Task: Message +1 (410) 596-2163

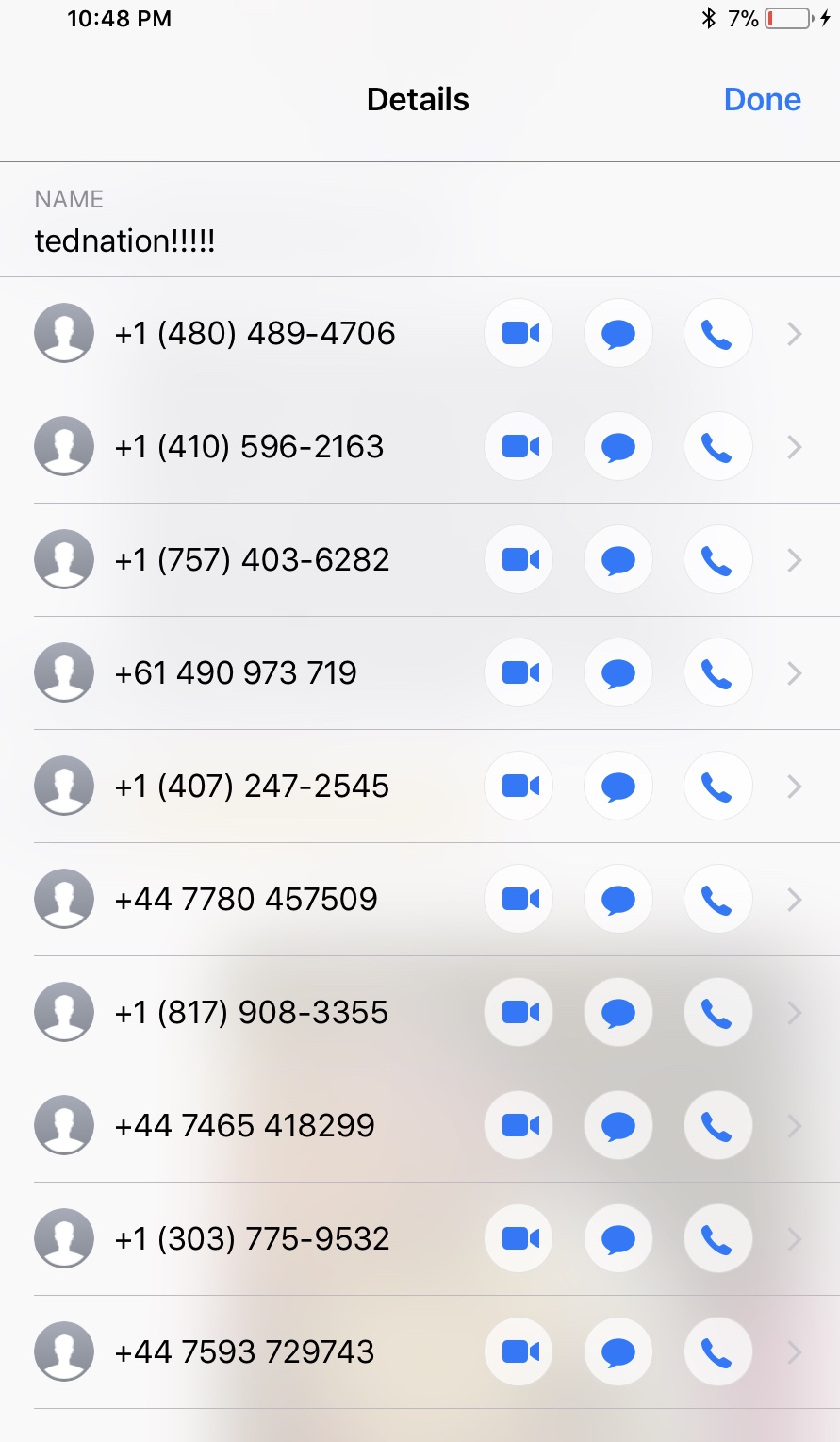Action: click(x=618, y=447)
